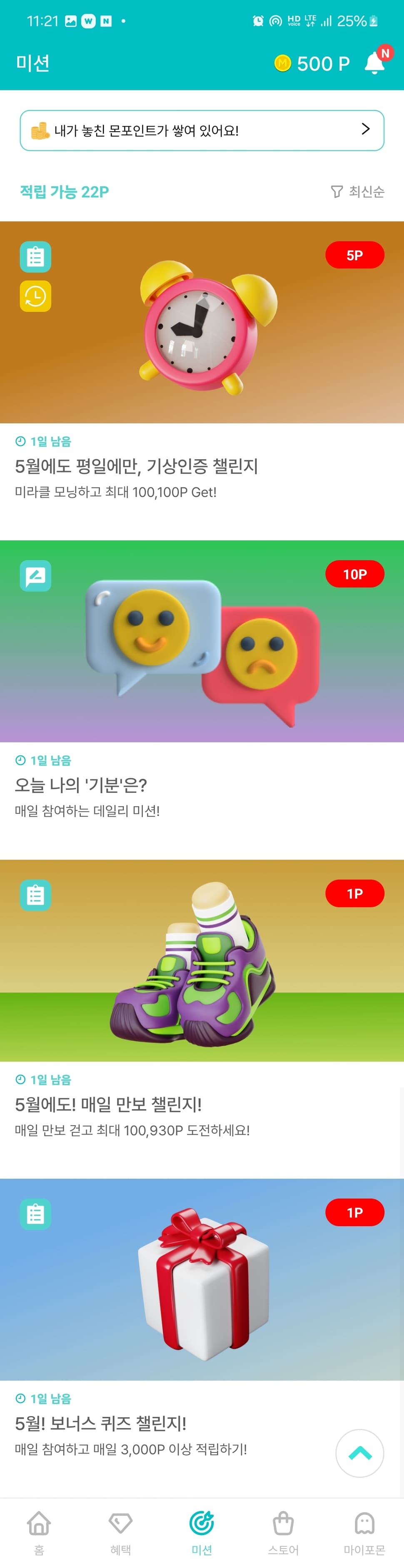Open the notifications bell

pos(374,63)
